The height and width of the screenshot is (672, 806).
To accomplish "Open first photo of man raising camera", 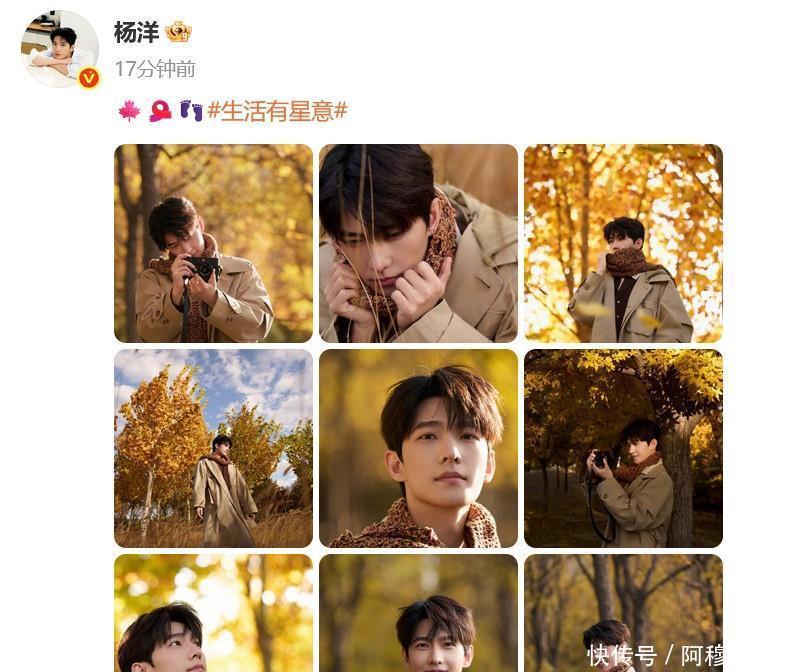I will pos(213,243).
